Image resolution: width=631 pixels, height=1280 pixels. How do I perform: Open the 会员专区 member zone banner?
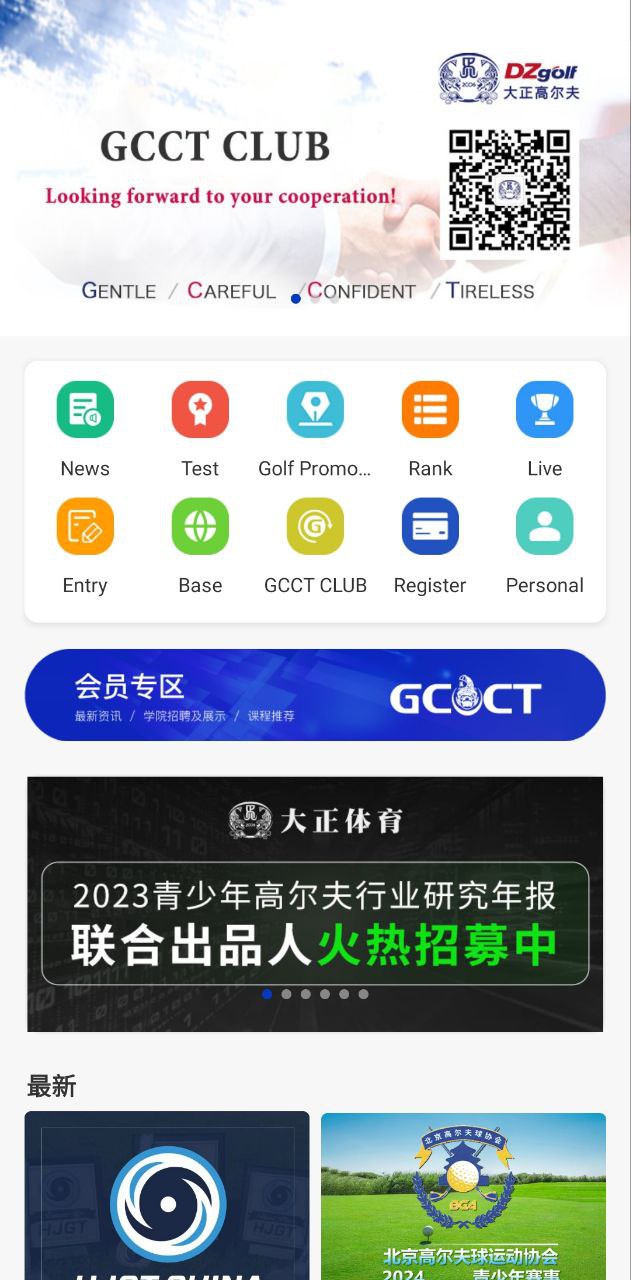pyautogui.click(x=315, y=695)
